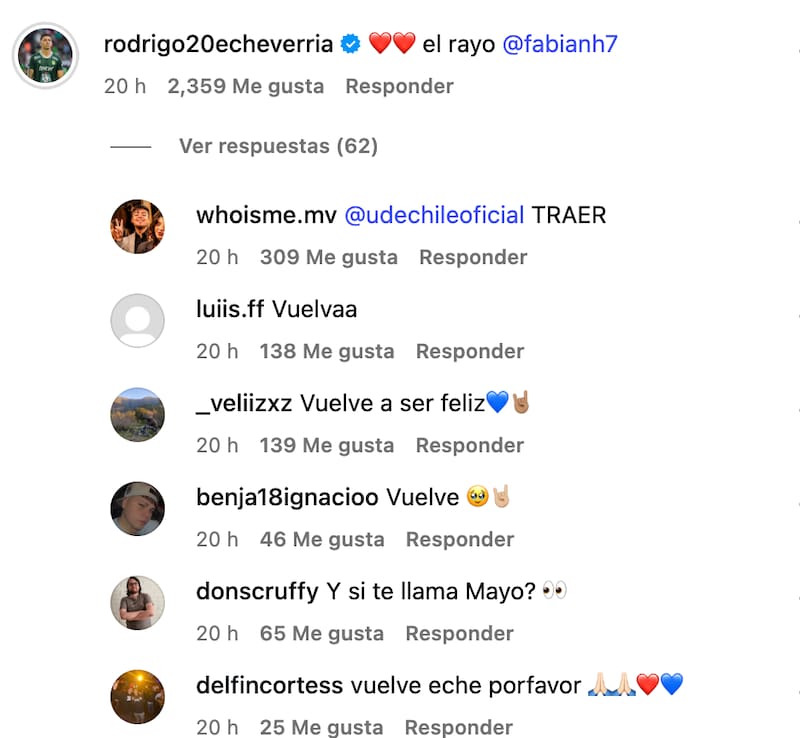Reply to whoisme.mv's comment

pyautogui.click(x=473, y=258)
